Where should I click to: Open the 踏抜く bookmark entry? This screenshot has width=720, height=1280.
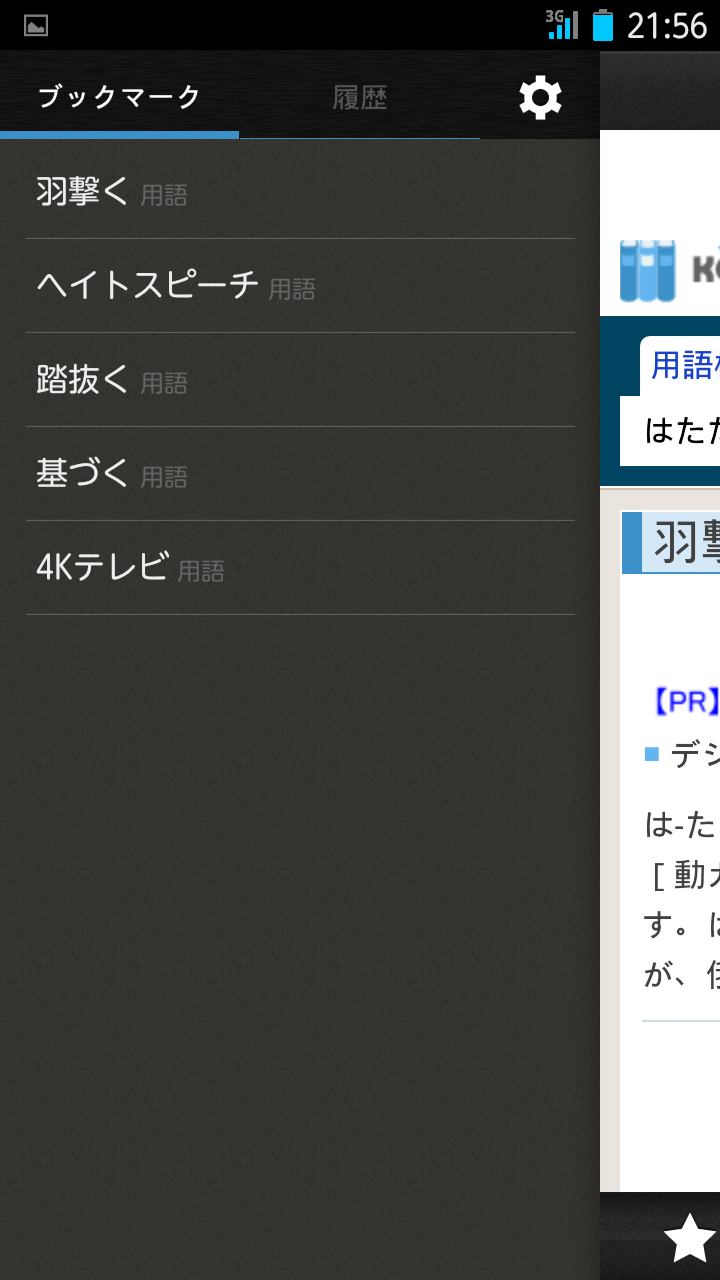click(x=300, y=380)
